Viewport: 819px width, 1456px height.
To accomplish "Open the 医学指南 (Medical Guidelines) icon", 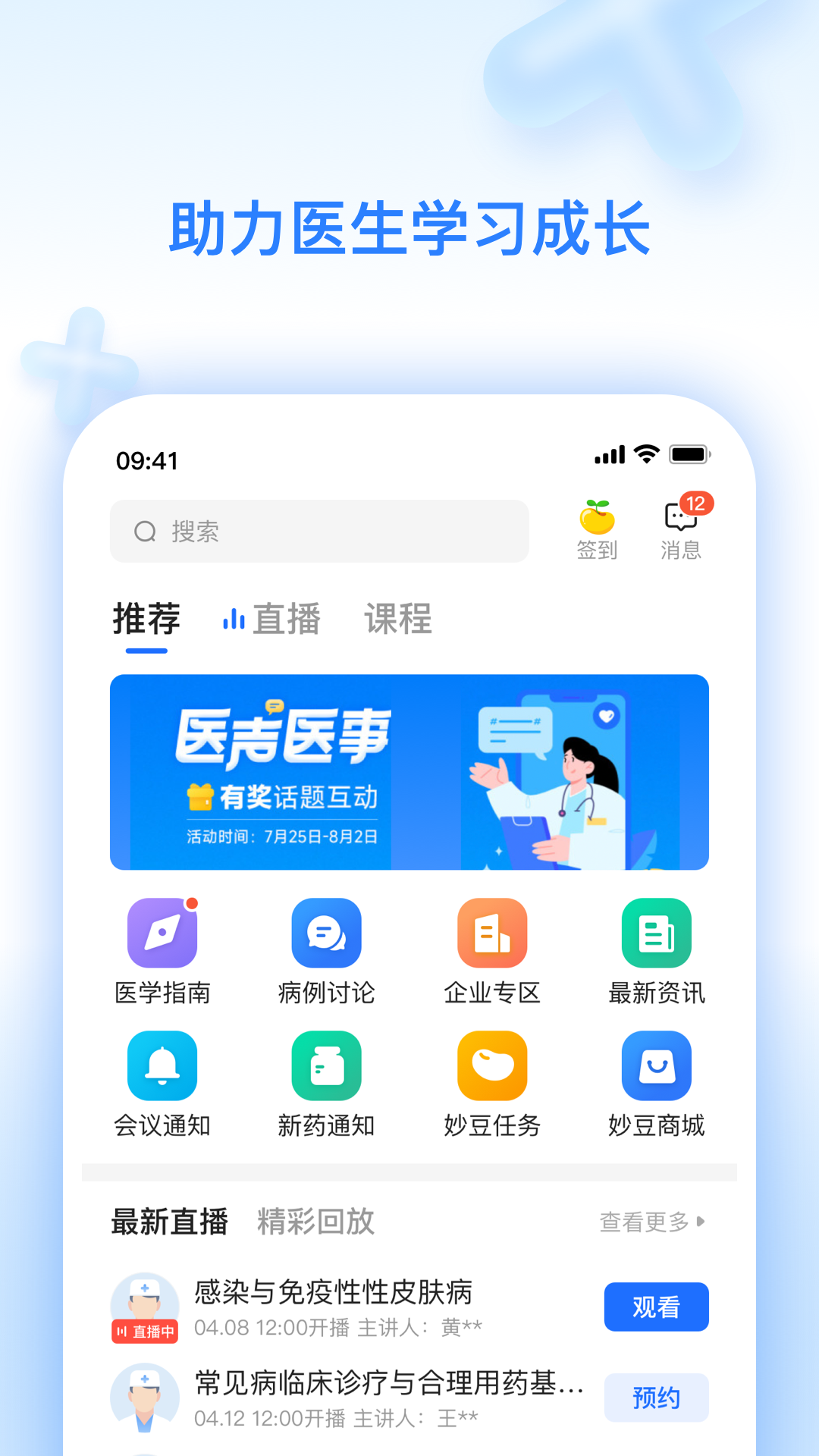I will [162, 948].
